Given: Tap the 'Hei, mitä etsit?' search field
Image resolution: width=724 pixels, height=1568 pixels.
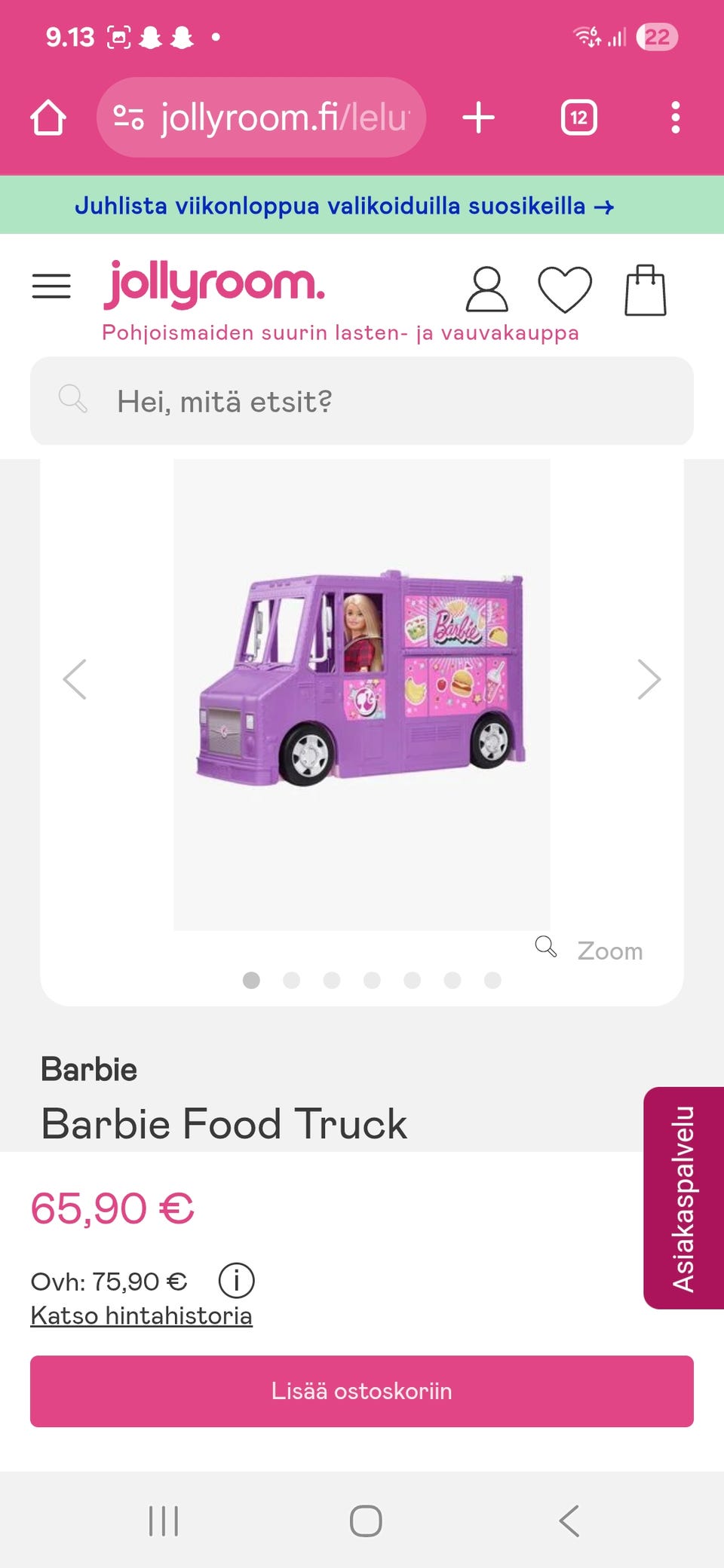Looking at the screenshot, I should (362, 401).
